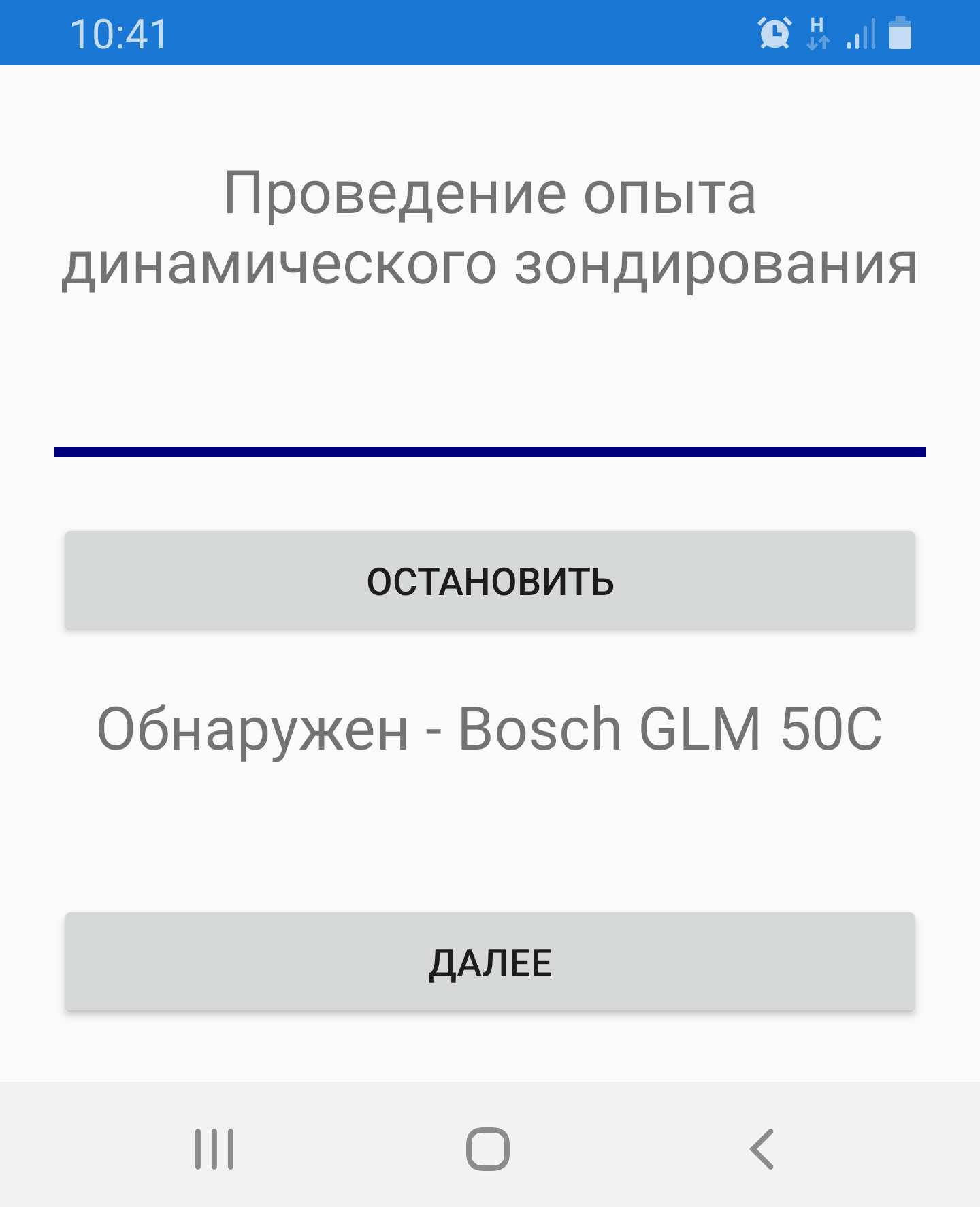This screenshot has height=1207, width=980.
Task: Tap the ОСТАНОВИТЬ button
Action: (x=490, y=581)
